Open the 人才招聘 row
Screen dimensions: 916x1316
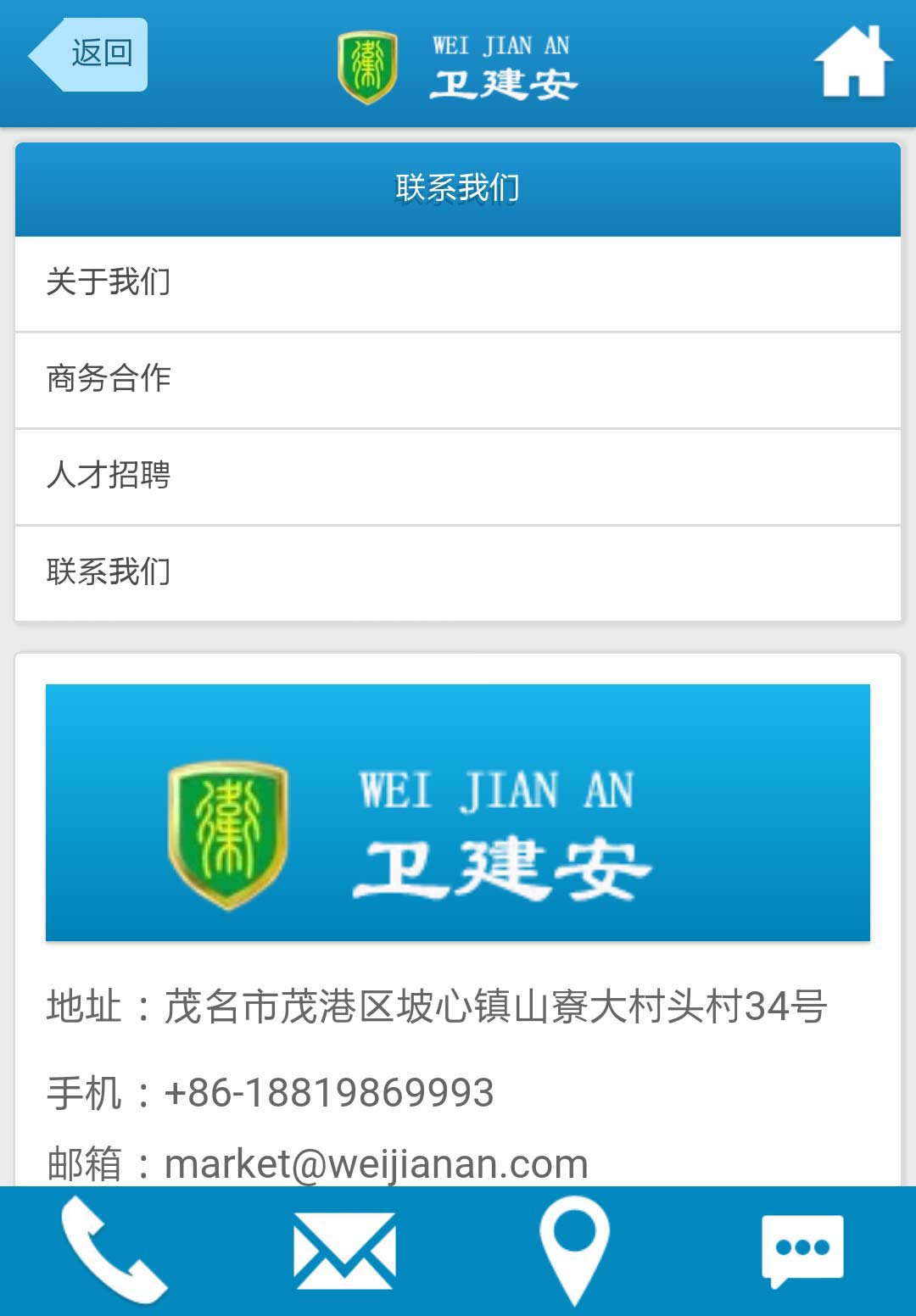click(x=458, y=477)
